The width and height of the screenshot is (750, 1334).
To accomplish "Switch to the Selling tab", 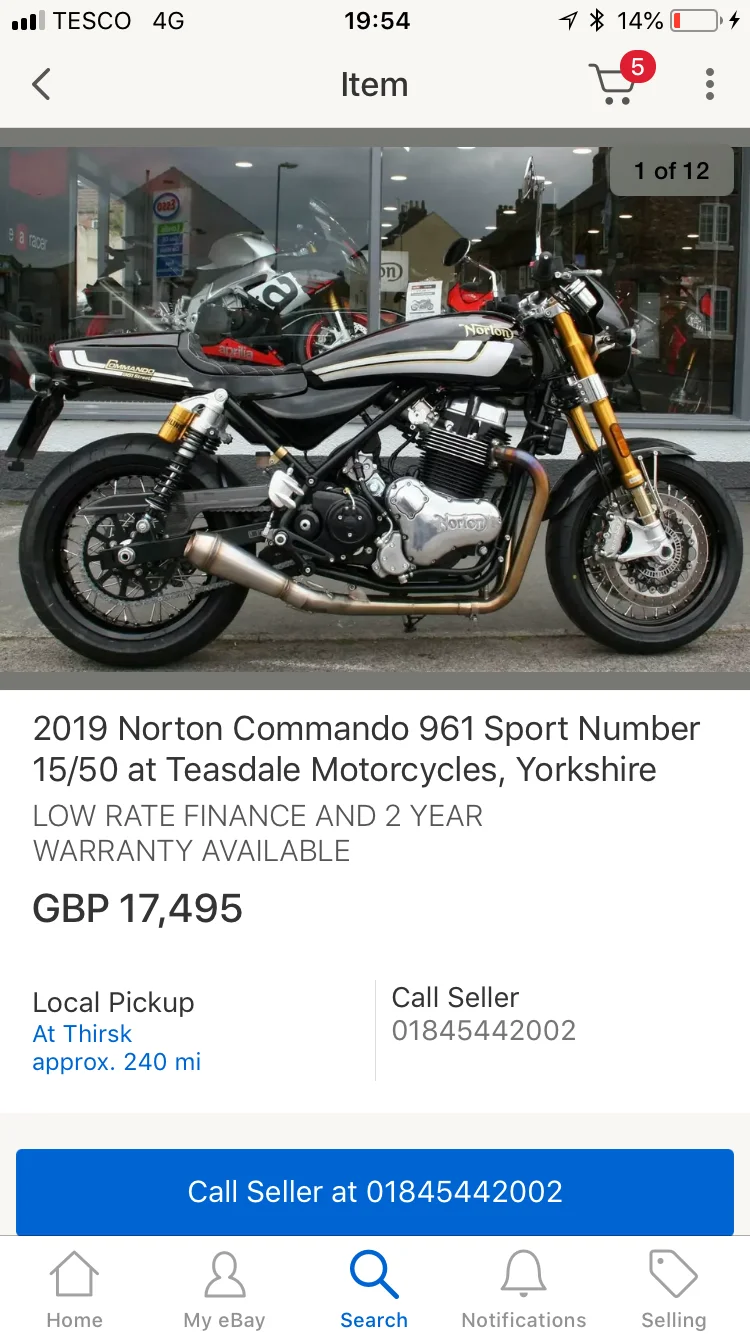I will pyautogui.click(x=673, y=1291).
